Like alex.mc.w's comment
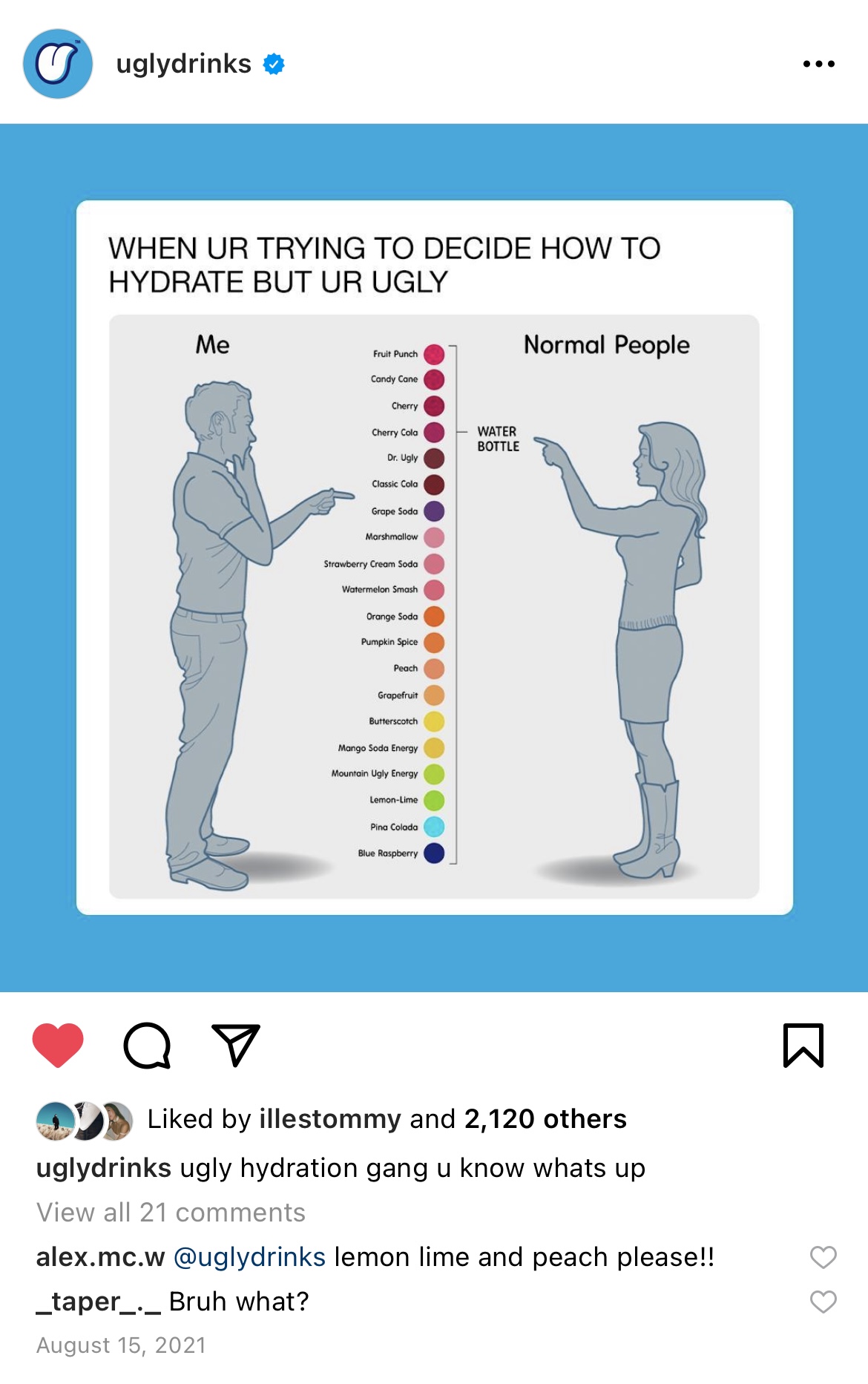868x1384 pixels. 823,1257
